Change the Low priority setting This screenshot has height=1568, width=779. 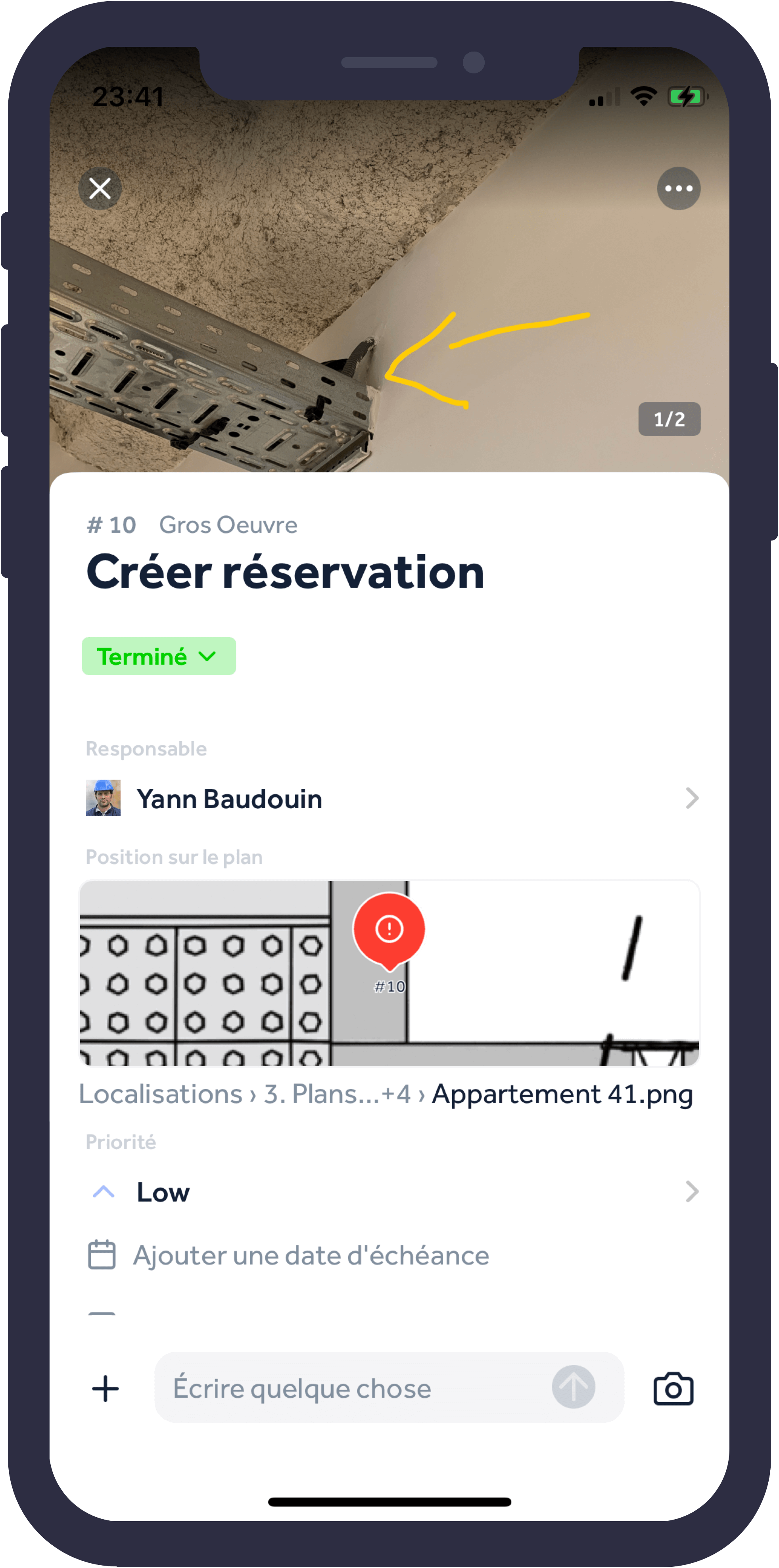(389, 1192)
